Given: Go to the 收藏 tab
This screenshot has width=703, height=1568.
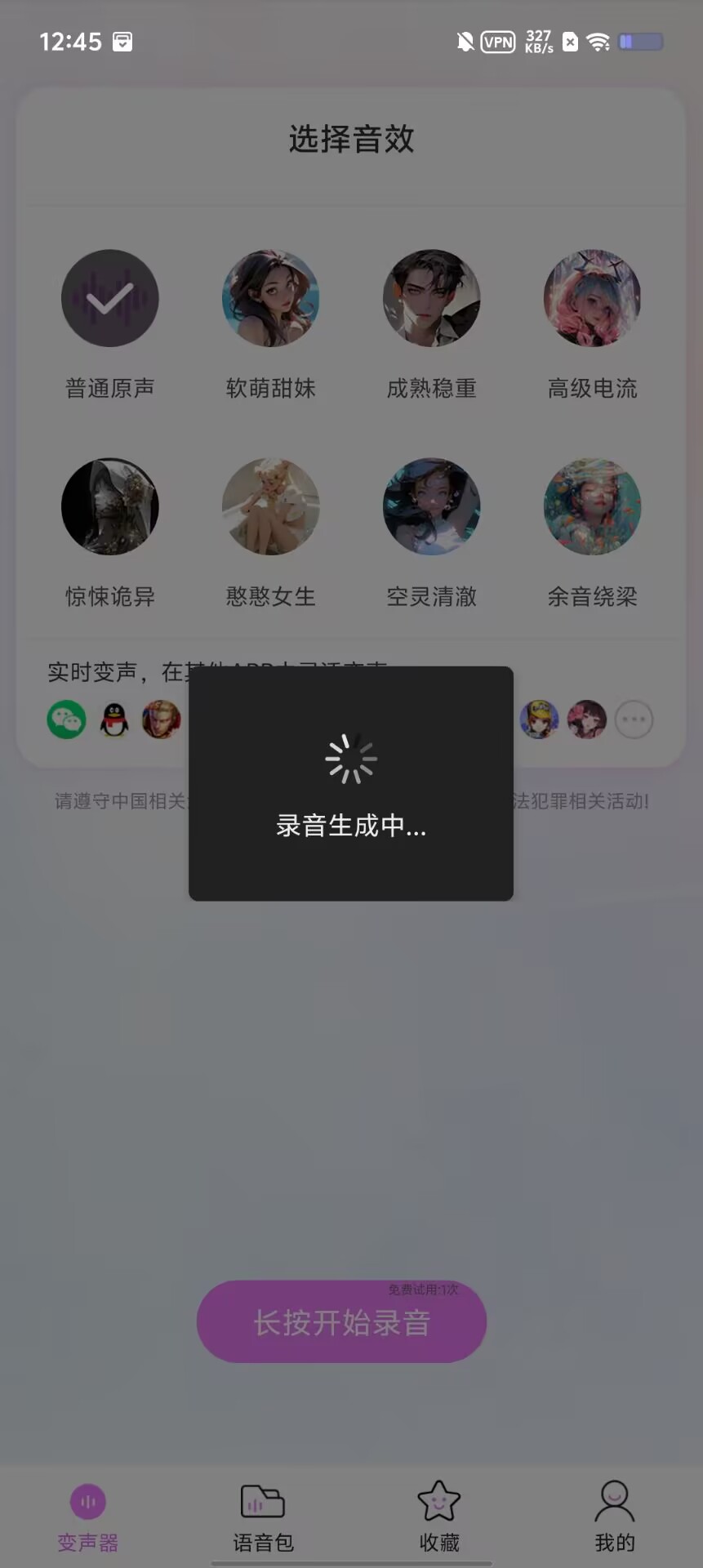Looking at the screenshot, I should click(439, 1518).
